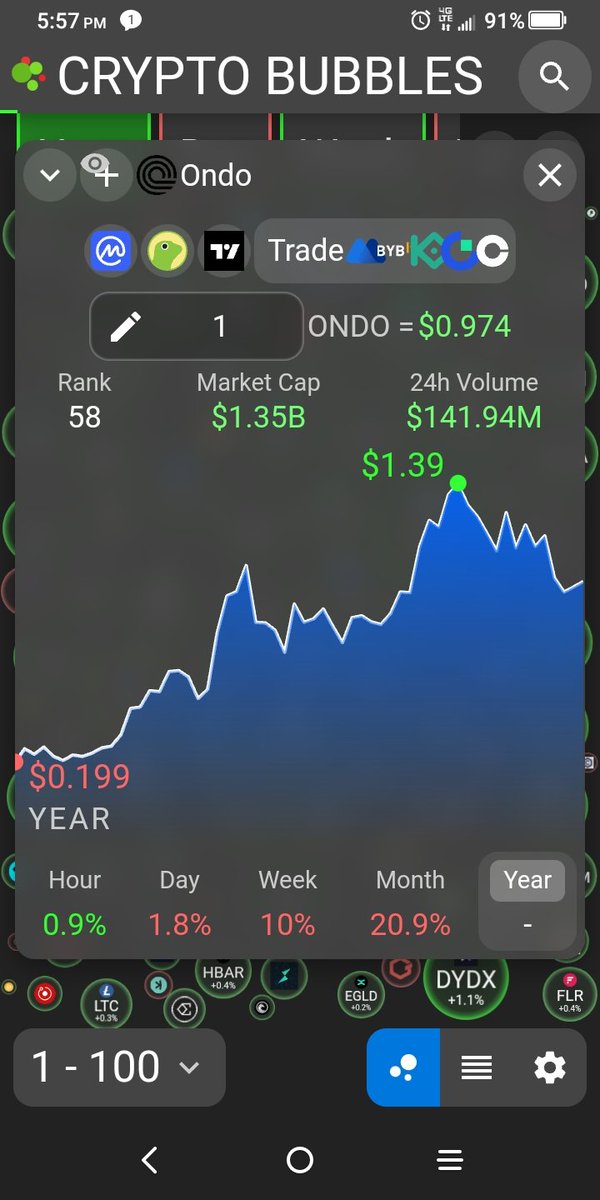Open Ondo on CoinGecko
This screenshot has width=600, height=1200.
pyautogui.click(x=168, y=251)
